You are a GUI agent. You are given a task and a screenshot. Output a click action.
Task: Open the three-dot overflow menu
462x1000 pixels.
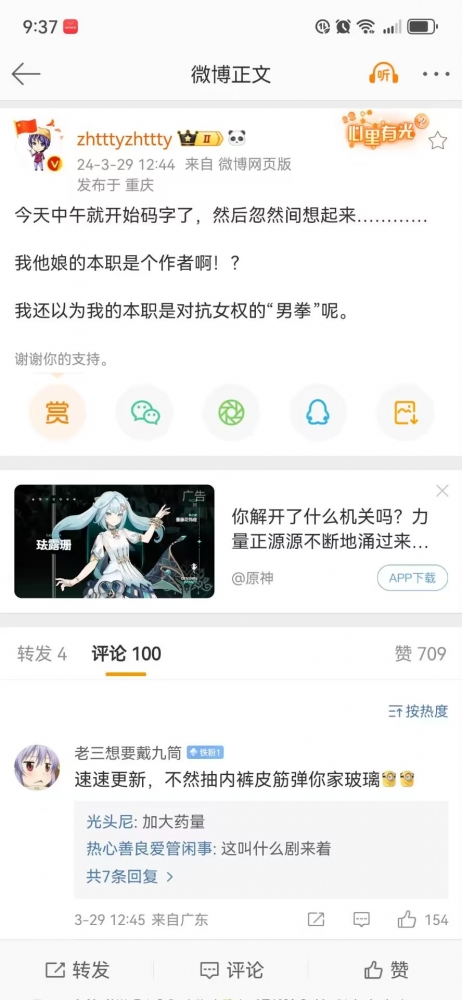[436, 74]
